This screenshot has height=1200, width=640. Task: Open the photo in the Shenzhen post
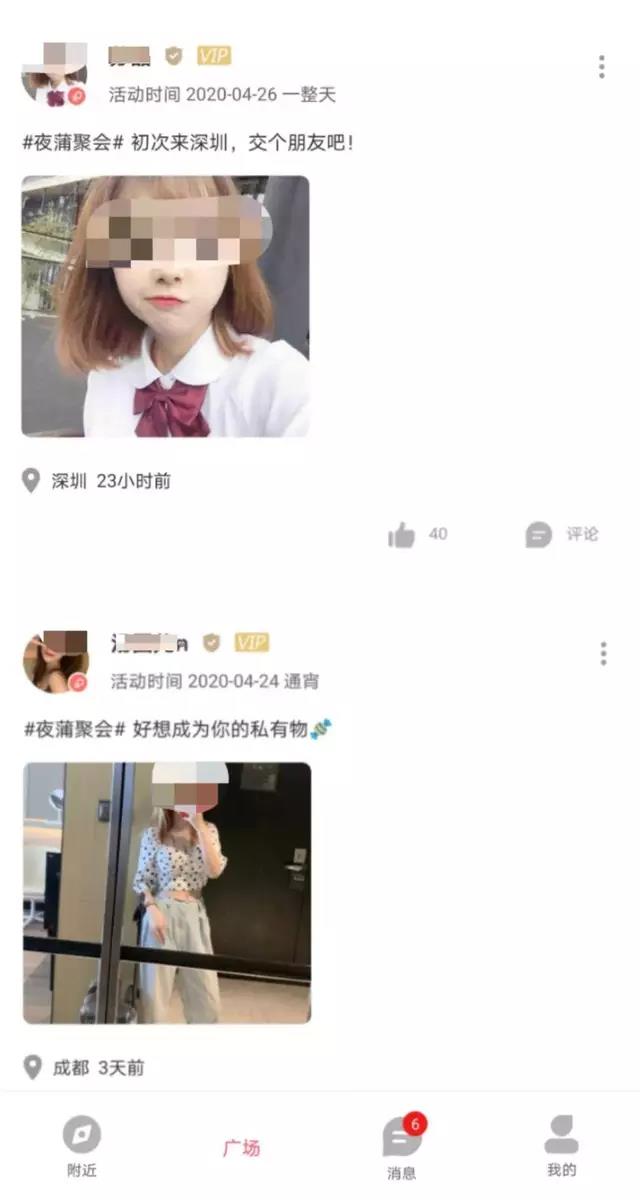[165, 306]
